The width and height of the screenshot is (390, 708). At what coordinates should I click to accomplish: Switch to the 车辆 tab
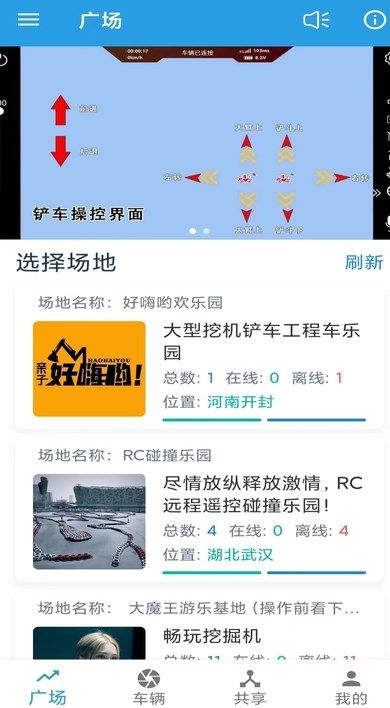click(x=149, y=686)
